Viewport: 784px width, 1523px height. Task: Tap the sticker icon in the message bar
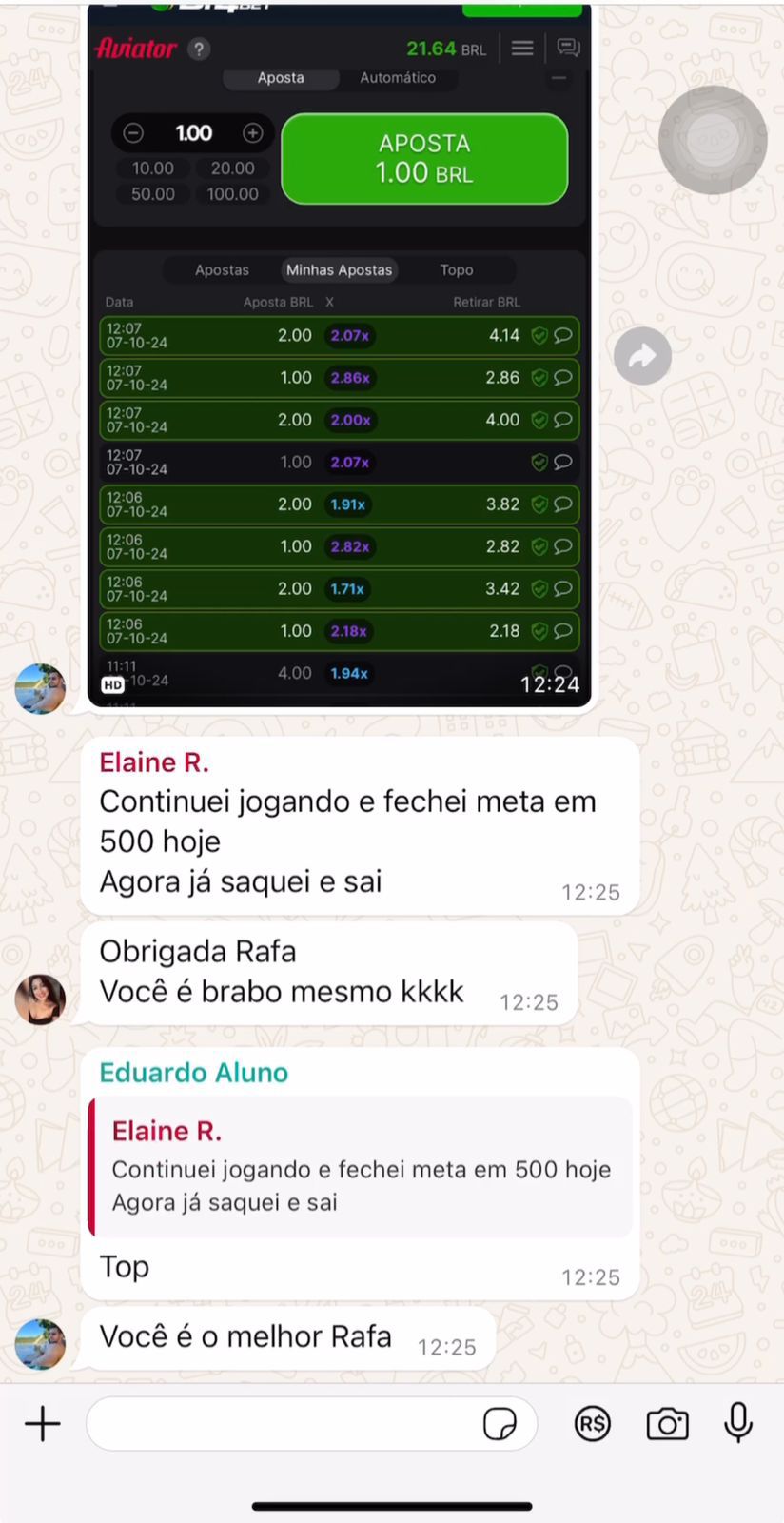(x=500, y=1424)
